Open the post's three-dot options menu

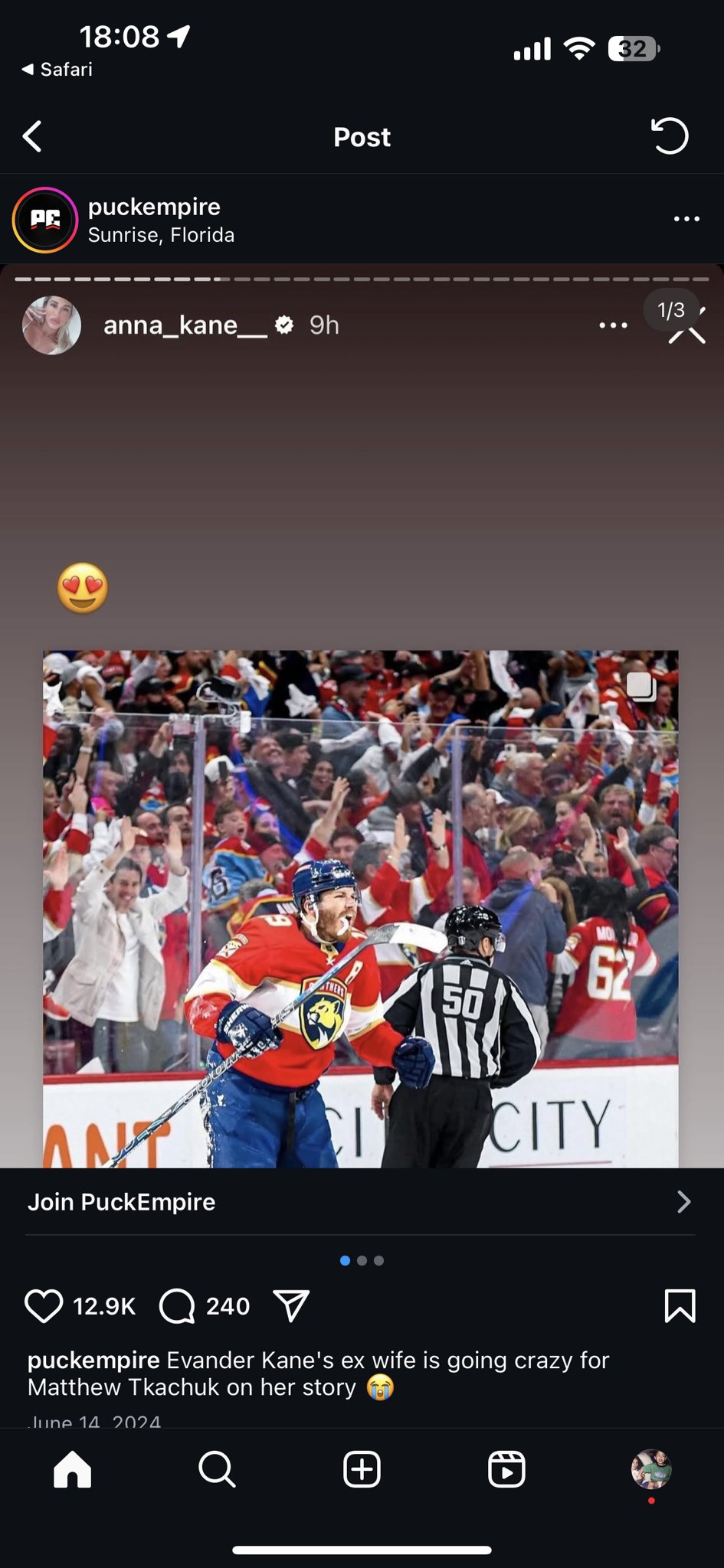tap(686, 219)
